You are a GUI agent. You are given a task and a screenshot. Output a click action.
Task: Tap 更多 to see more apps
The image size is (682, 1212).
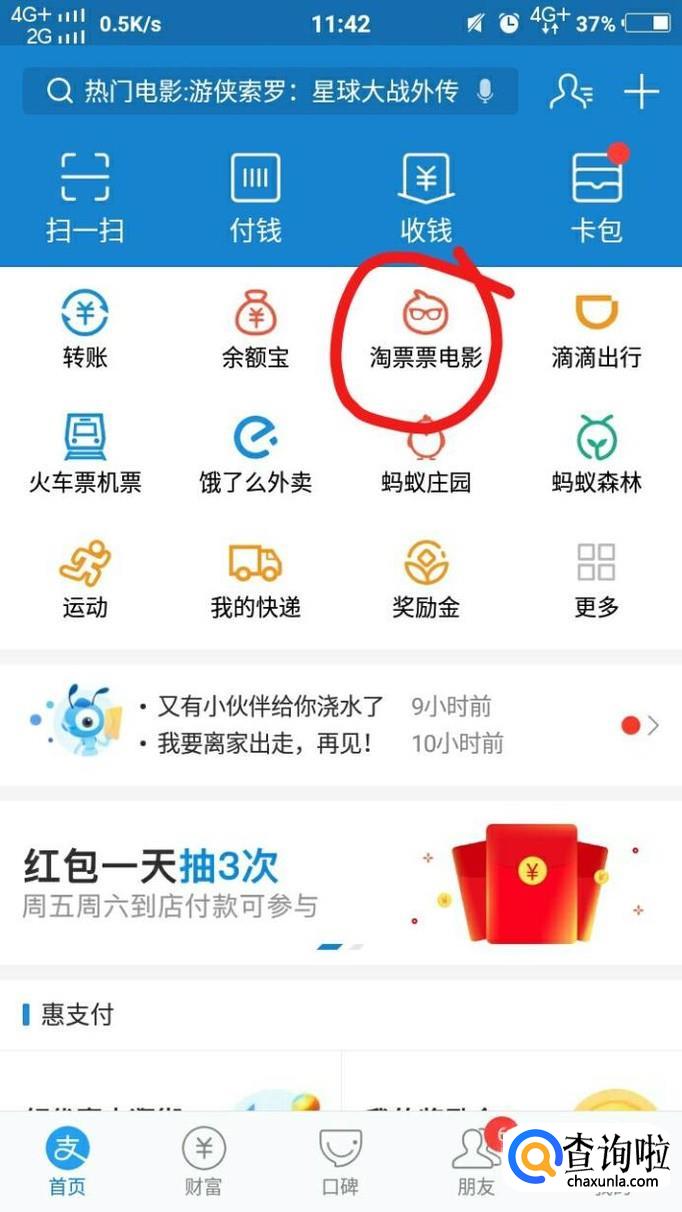(x=597, y=580)
